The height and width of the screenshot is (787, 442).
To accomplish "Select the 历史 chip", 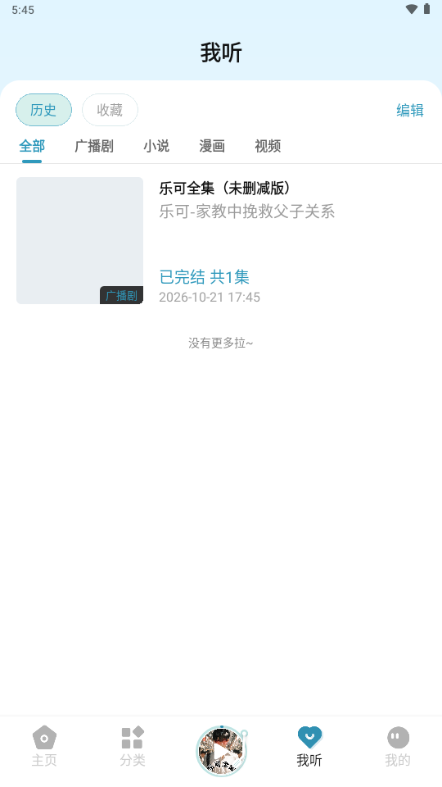I will pos(44,110).
